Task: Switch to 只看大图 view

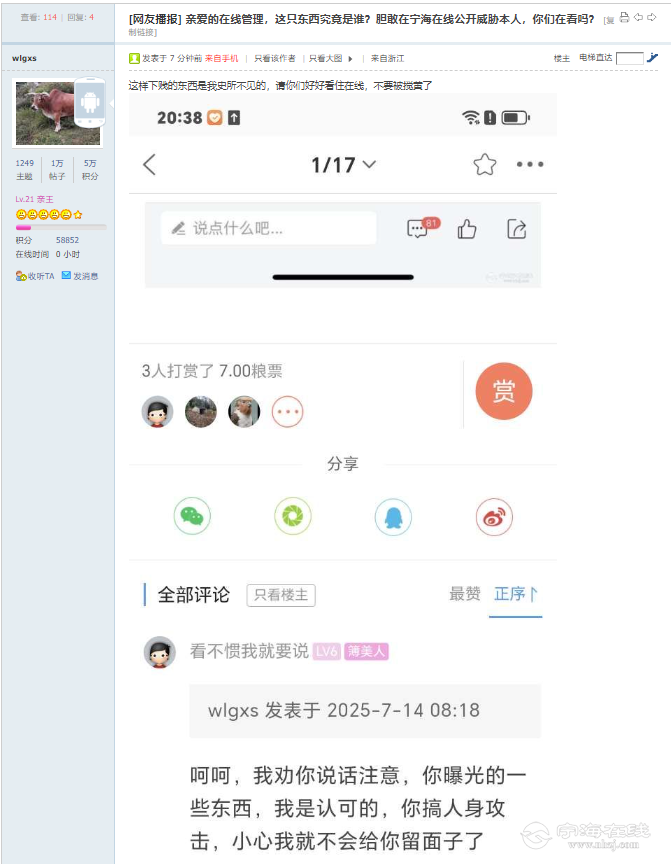Action: click(x=326, y=59)
